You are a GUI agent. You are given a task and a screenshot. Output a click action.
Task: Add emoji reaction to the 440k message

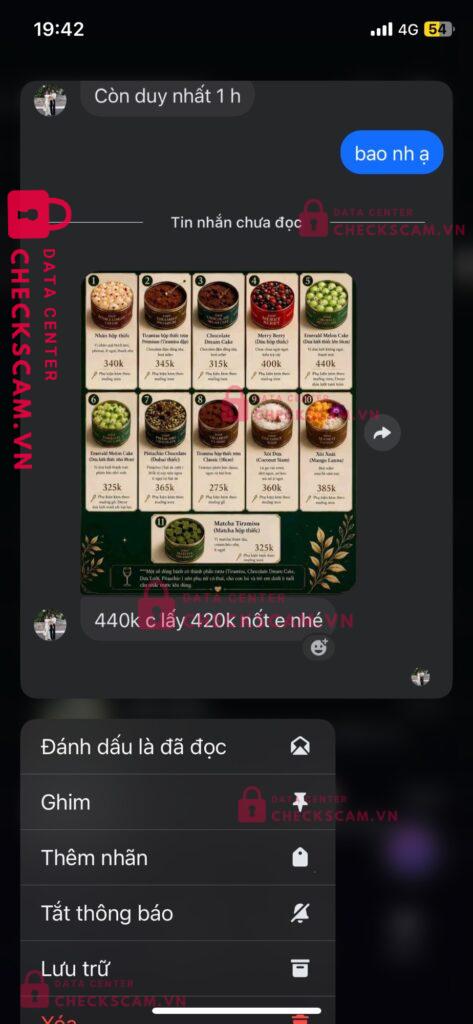click(x=319, y=647)
